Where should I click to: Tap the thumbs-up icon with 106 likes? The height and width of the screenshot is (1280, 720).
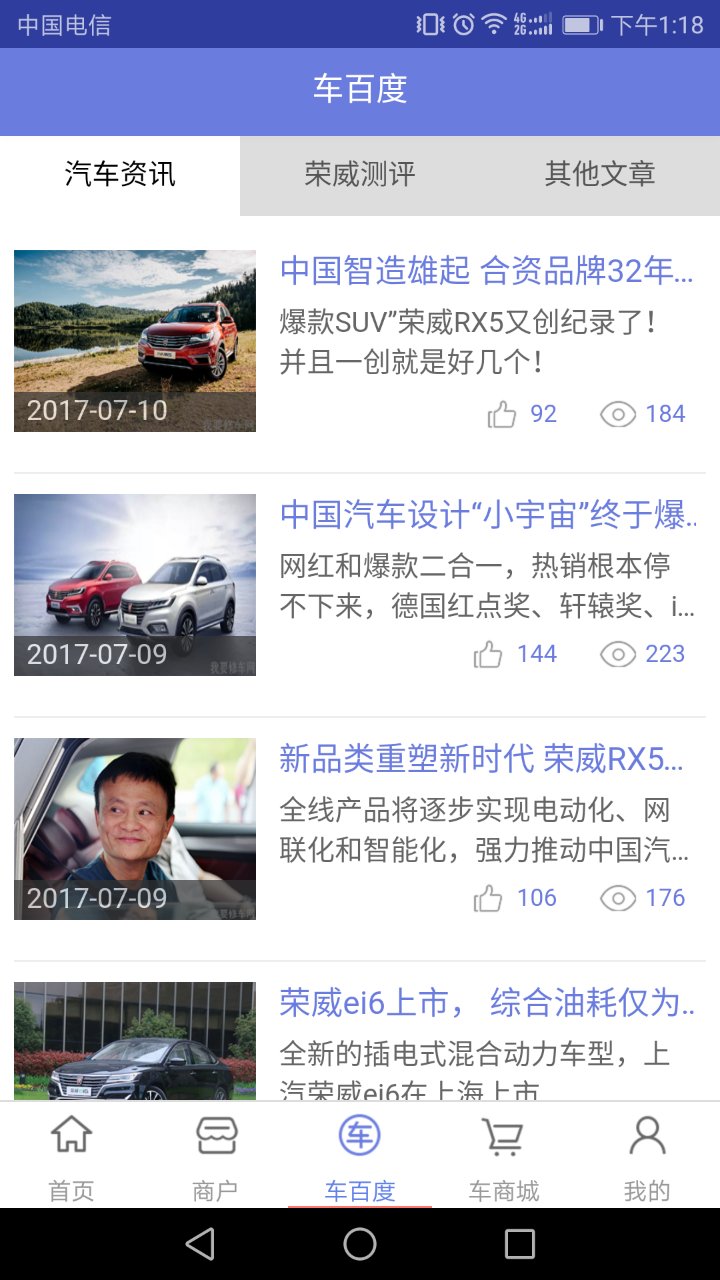[x=489, y=897]
